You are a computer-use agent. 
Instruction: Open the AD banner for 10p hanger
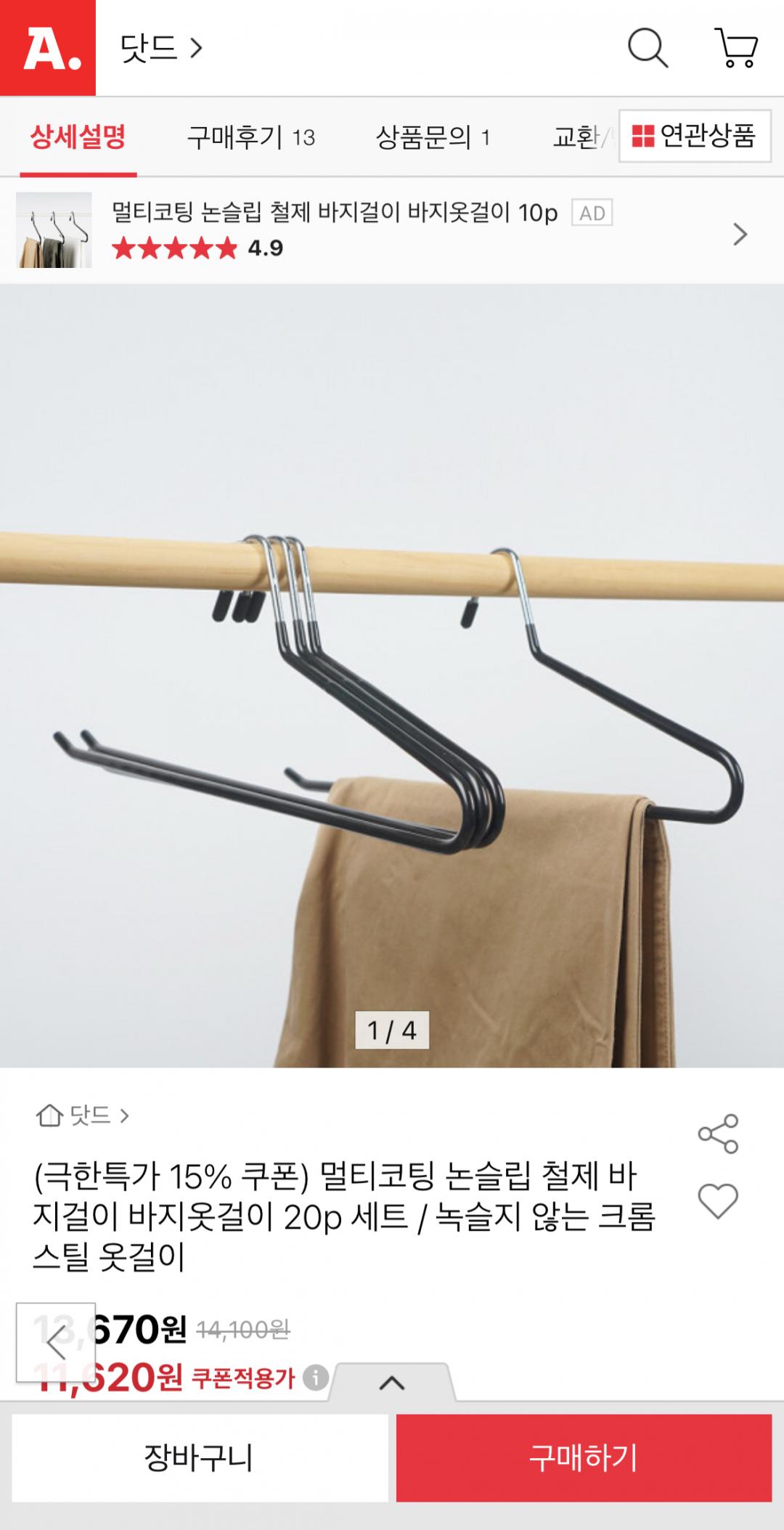click(x=392, y=230)
